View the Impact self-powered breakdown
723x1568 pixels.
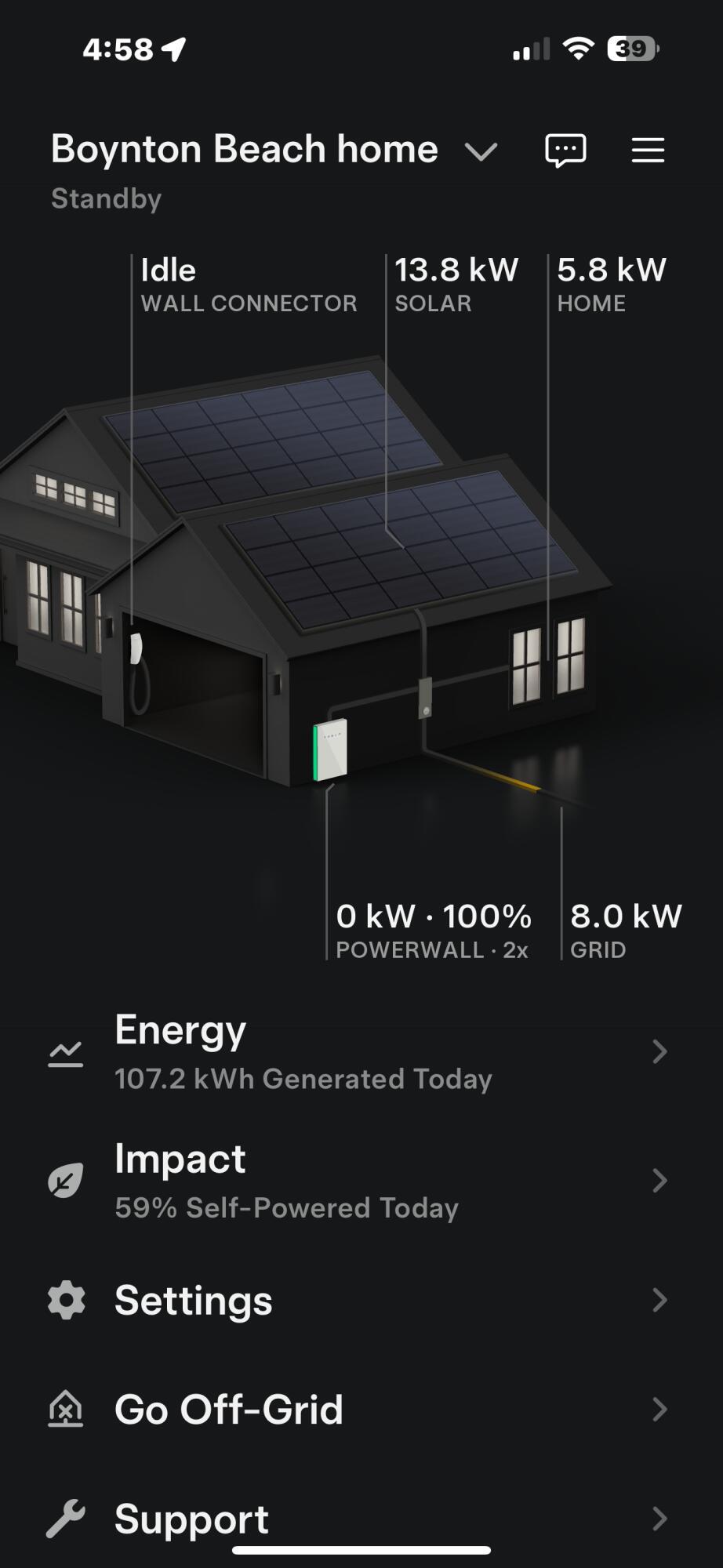point(357,1181)
